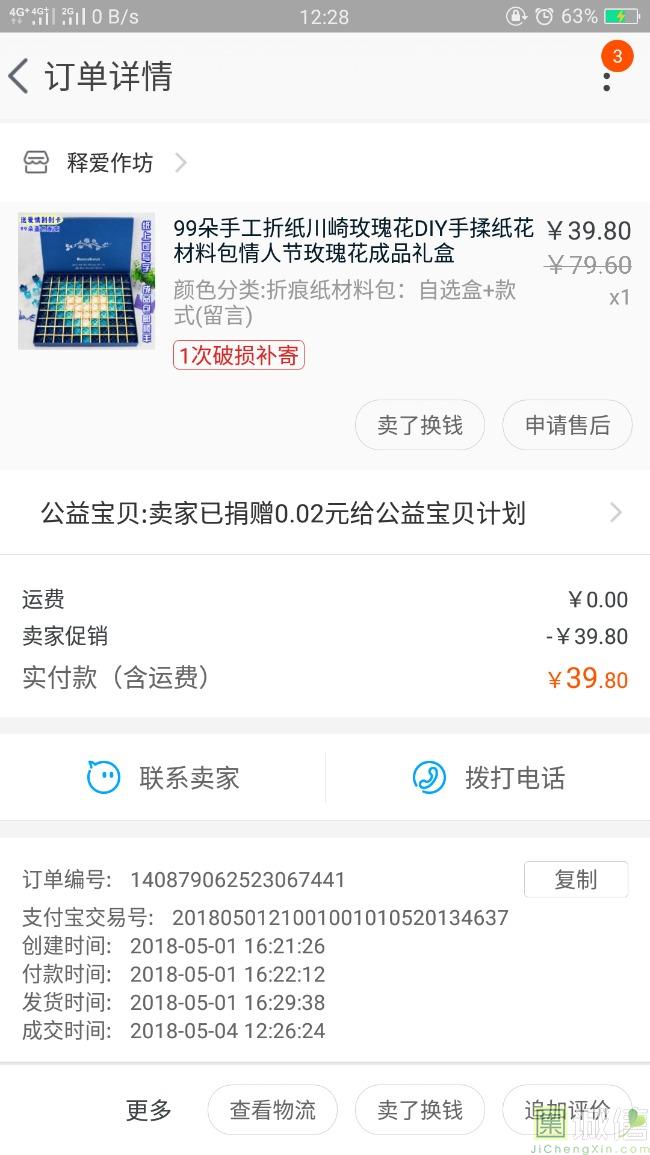Open the 释爱作坊 shop page
This screenshot has width=650, height=1155.
(x=110, y=163)
